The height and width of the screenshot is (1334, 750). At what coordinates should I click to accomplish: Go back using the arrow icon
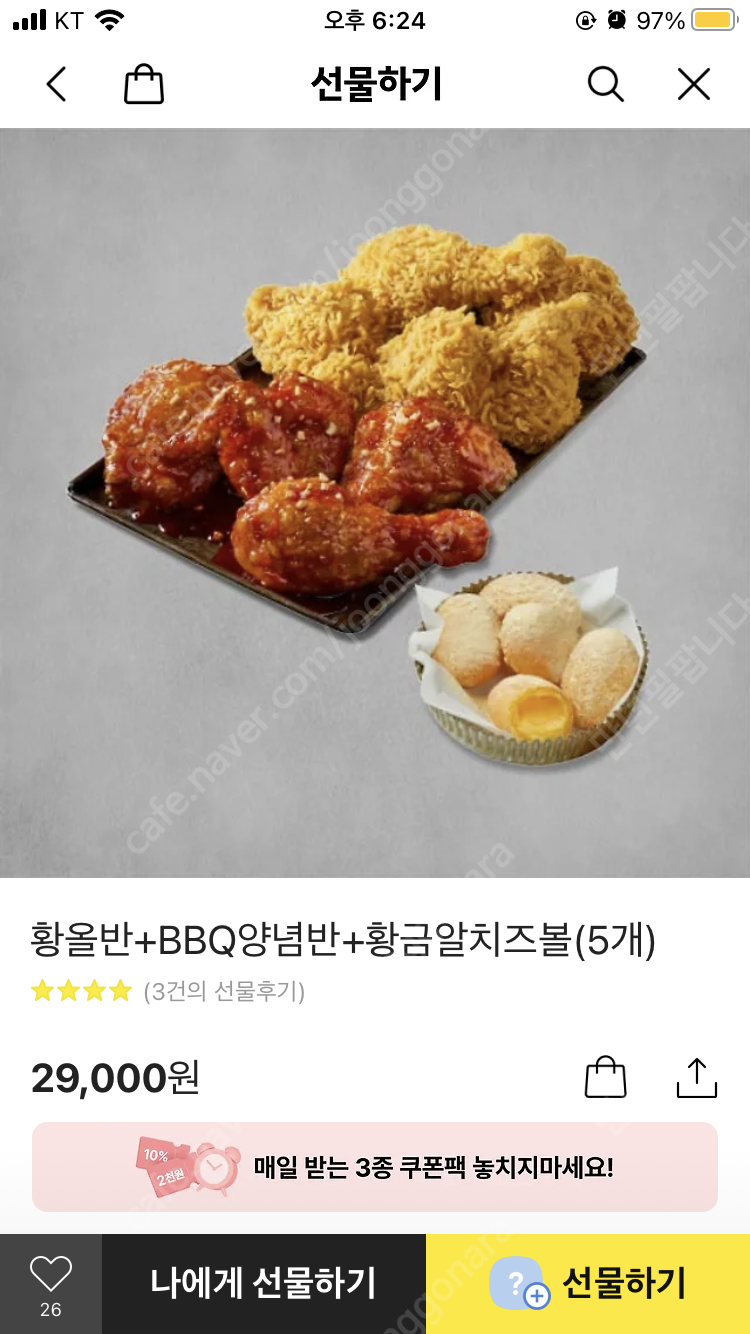pos(57,85)
